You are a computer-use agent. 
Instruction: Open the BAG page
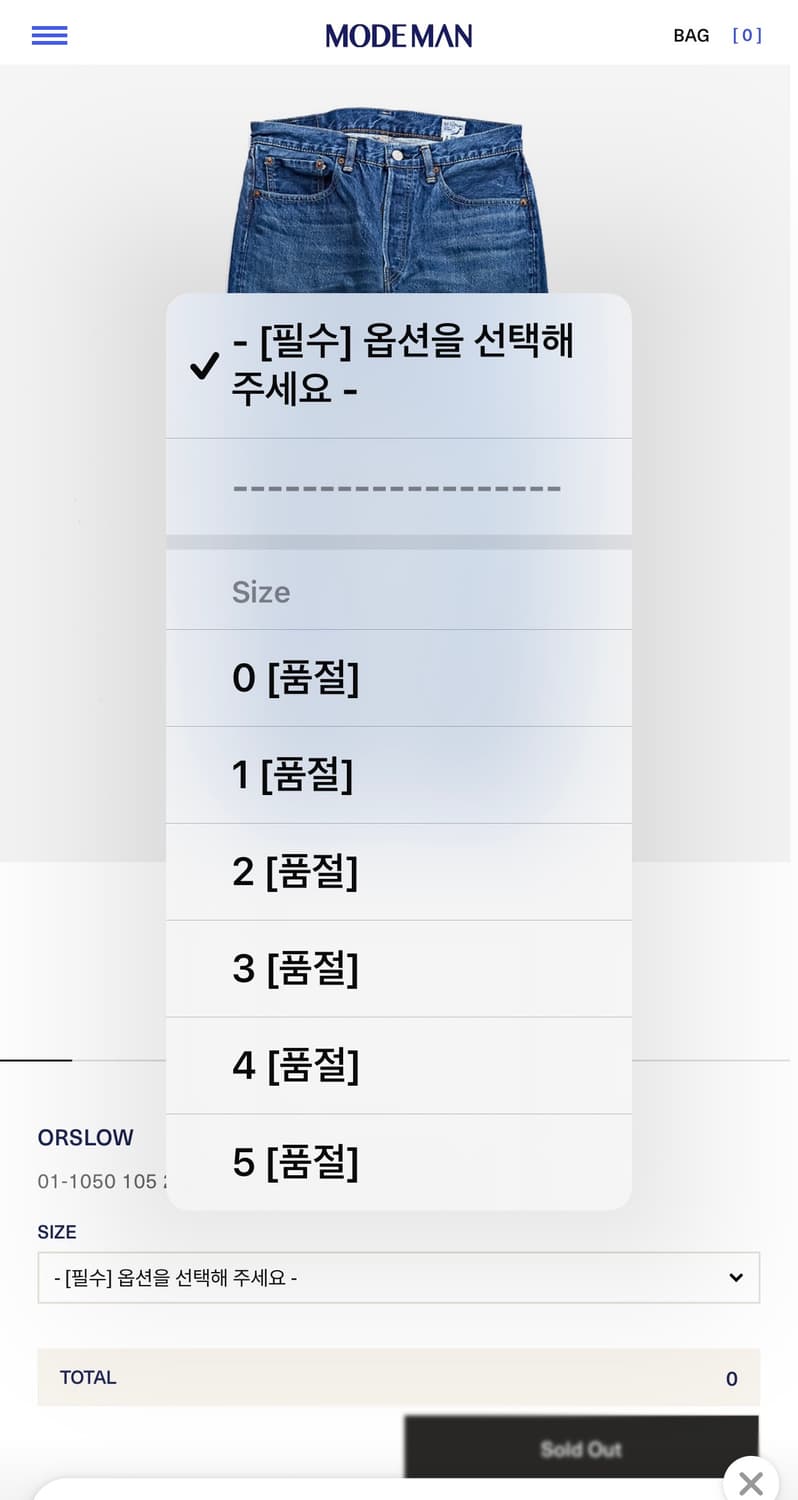coord(690,35)
